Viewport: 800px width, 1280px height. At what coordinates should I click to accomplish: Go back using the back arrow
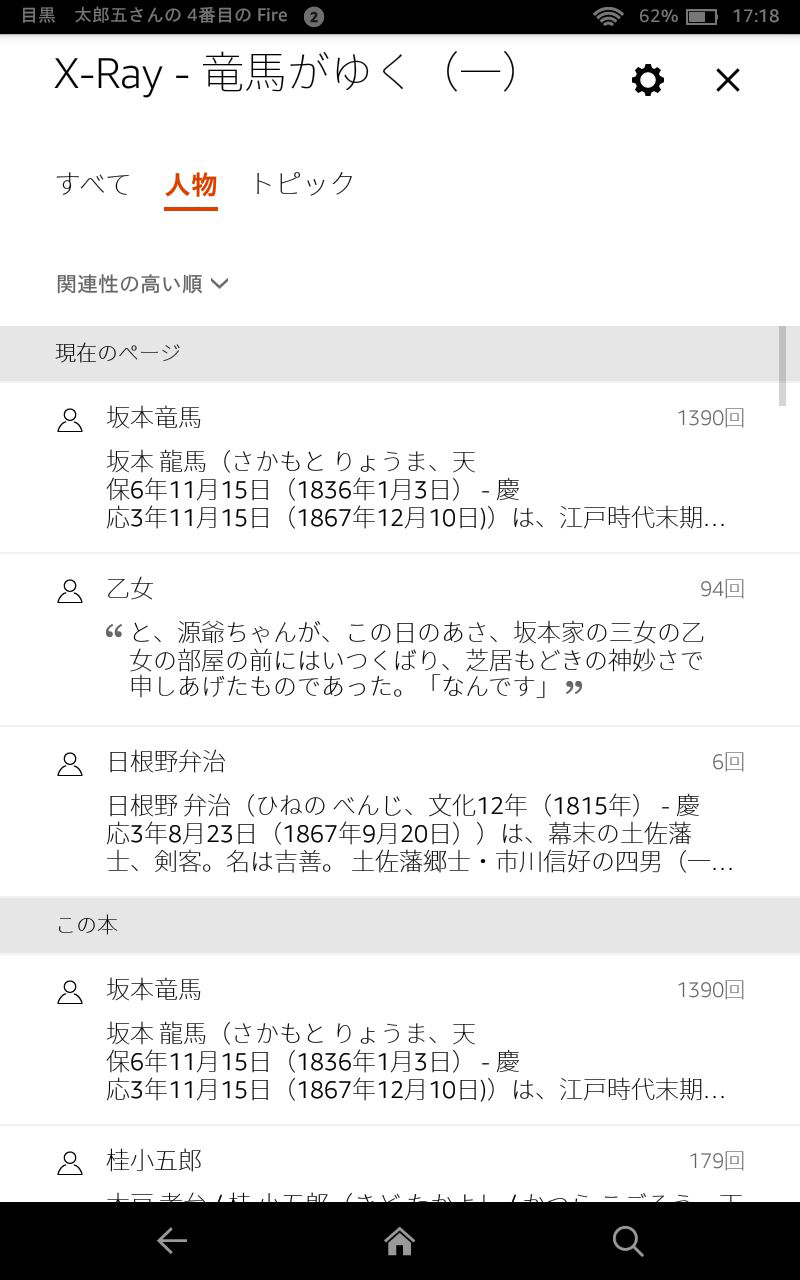(x=172, y=1241)
